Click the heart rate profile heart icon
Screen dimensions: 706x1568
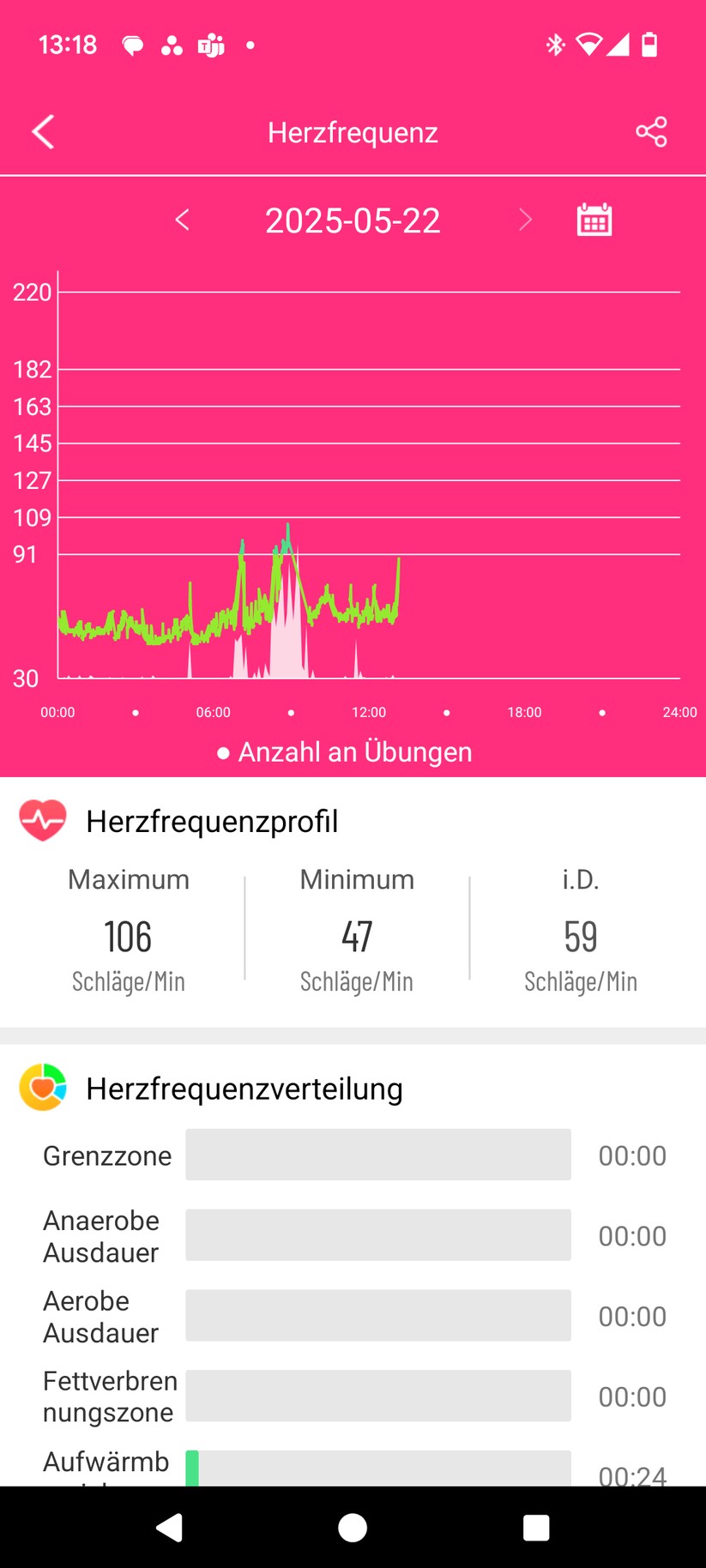click(x=42, y=819)
